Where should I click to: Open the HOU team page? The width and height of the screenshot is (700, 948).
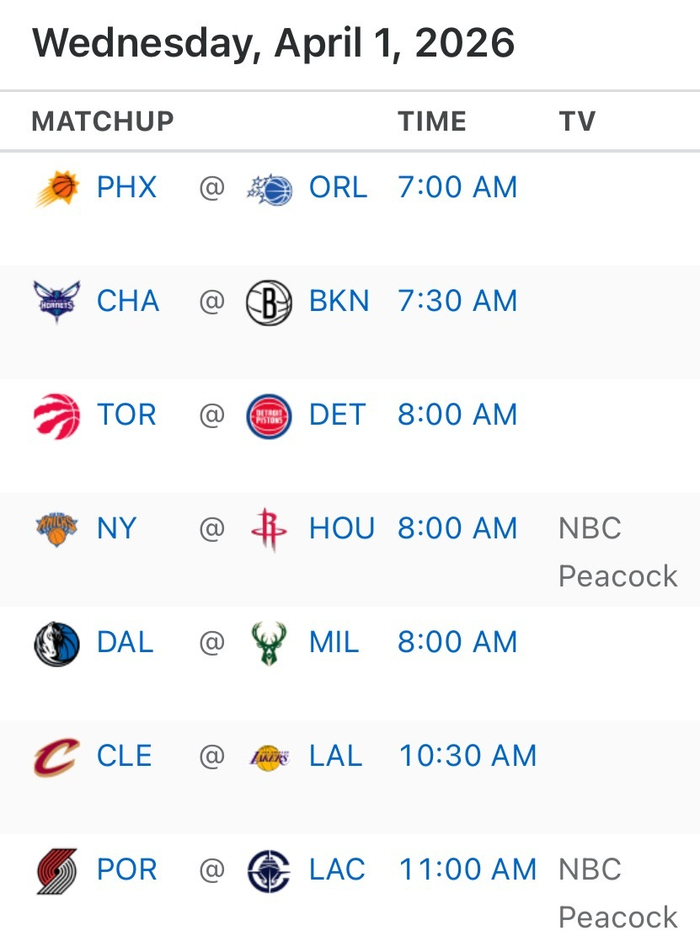point(341,528)
